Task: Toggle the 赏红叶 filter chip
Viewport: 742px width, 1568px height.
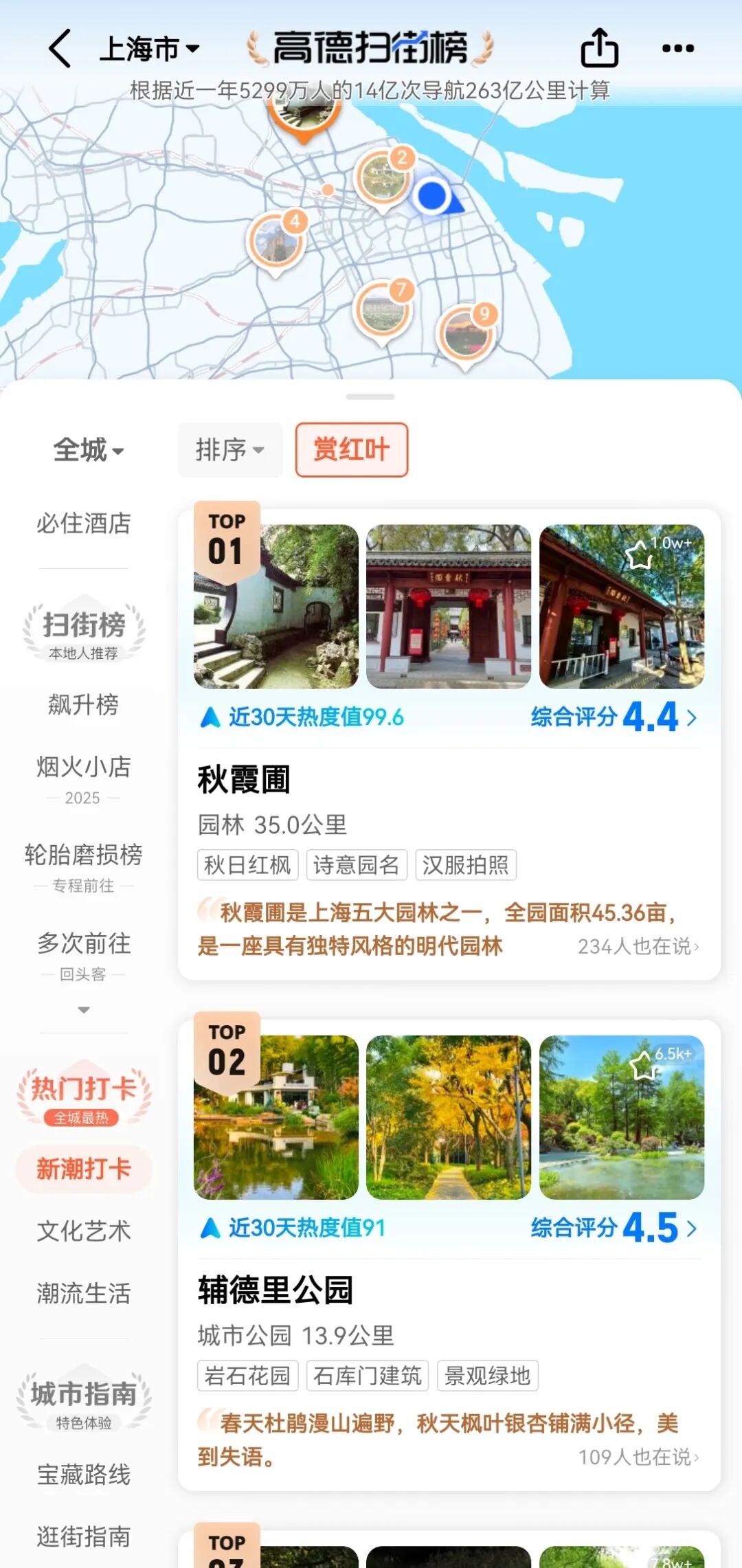Action: point(351,450)
